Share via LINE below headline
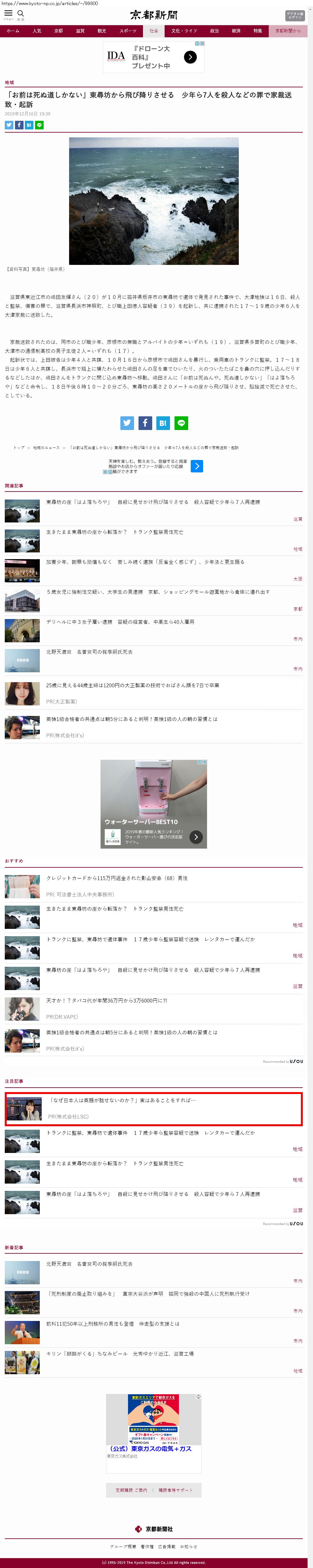The width and height of the screenshot is (313, 1568). pyautogui.click(x=39, y=125)
